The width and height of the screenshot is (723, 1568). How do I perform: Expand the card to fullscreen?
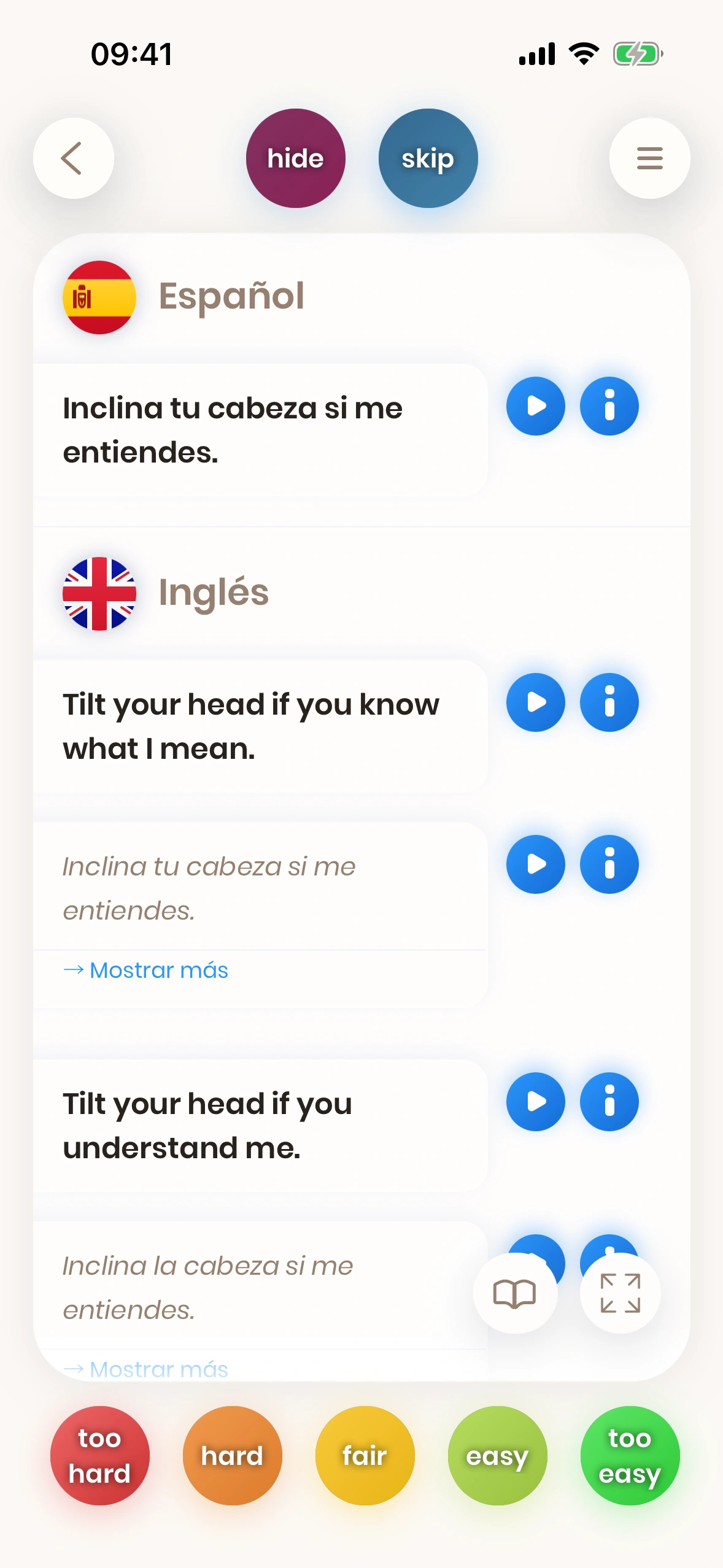[x=620, y=1293]
